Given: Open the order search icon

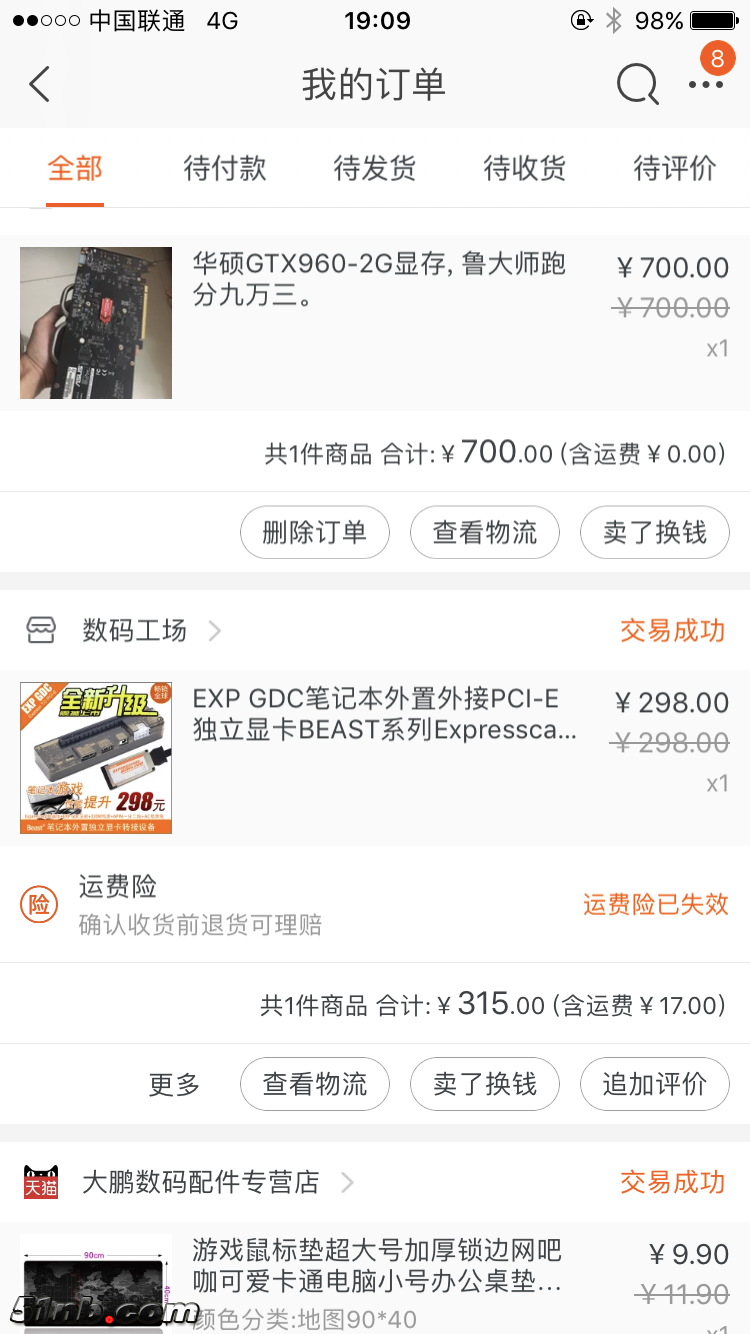Looking at the screenshot, I should 637,85.
